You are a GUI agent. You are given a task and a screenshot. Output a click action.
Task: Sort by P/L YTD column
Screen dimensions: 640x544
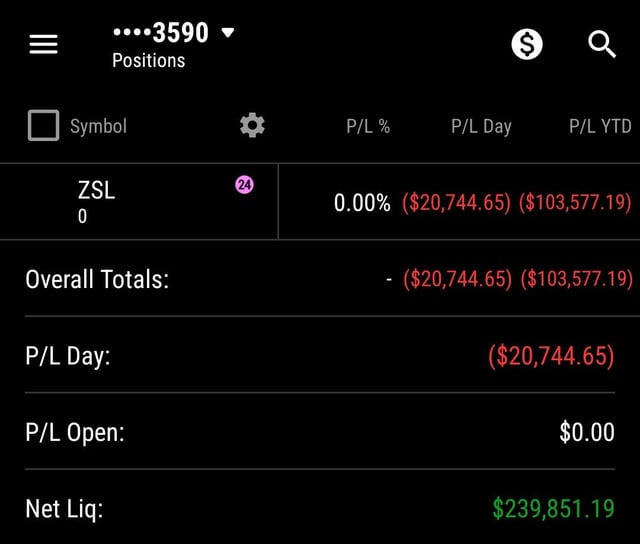(x=600, y=126)
